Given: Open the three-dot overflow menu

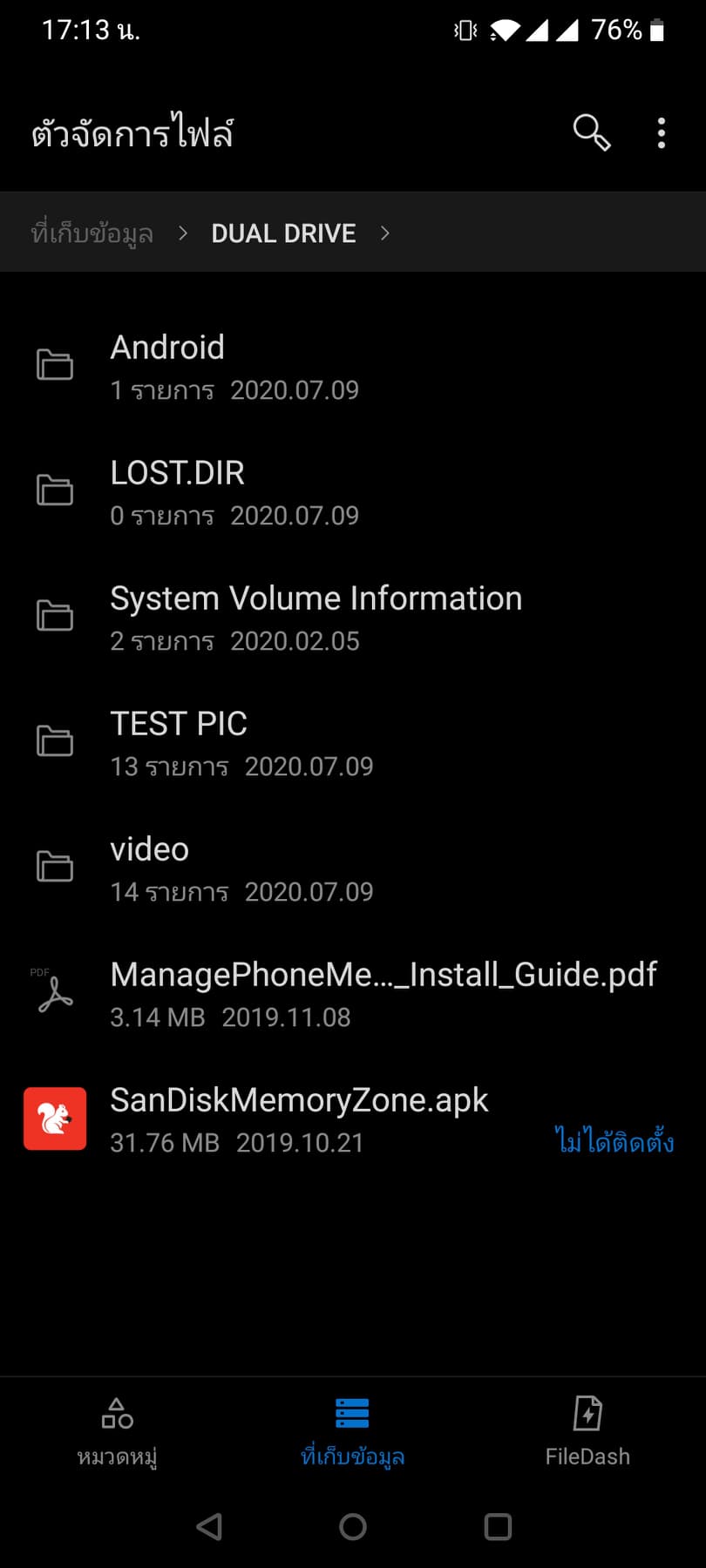Looking at the screenshot, I should (662, 133).
